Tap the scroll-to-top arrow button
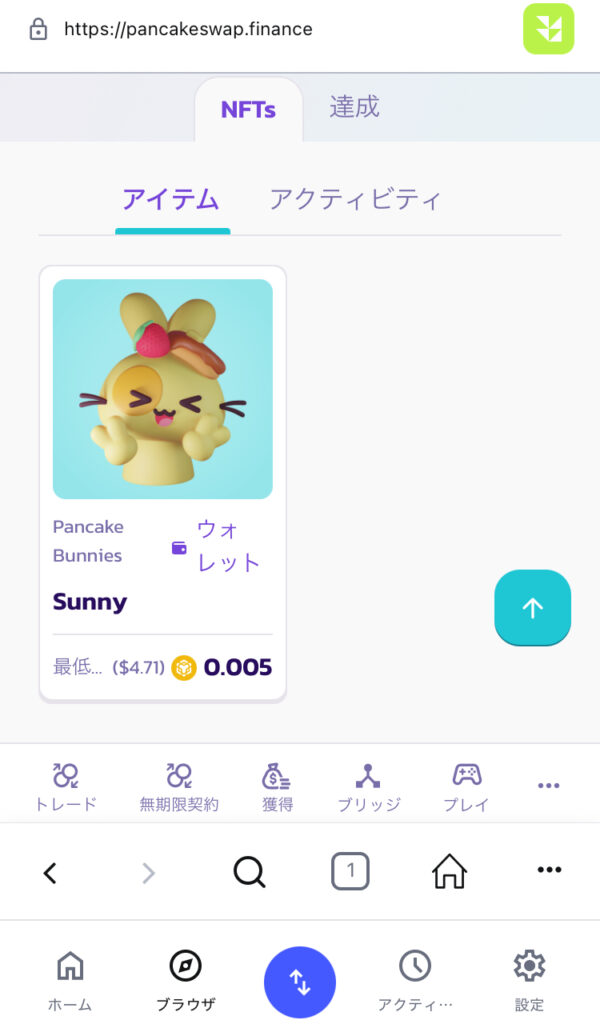Screen dimensions: 600x1024 pyautogui.click(x=532, y=607)
